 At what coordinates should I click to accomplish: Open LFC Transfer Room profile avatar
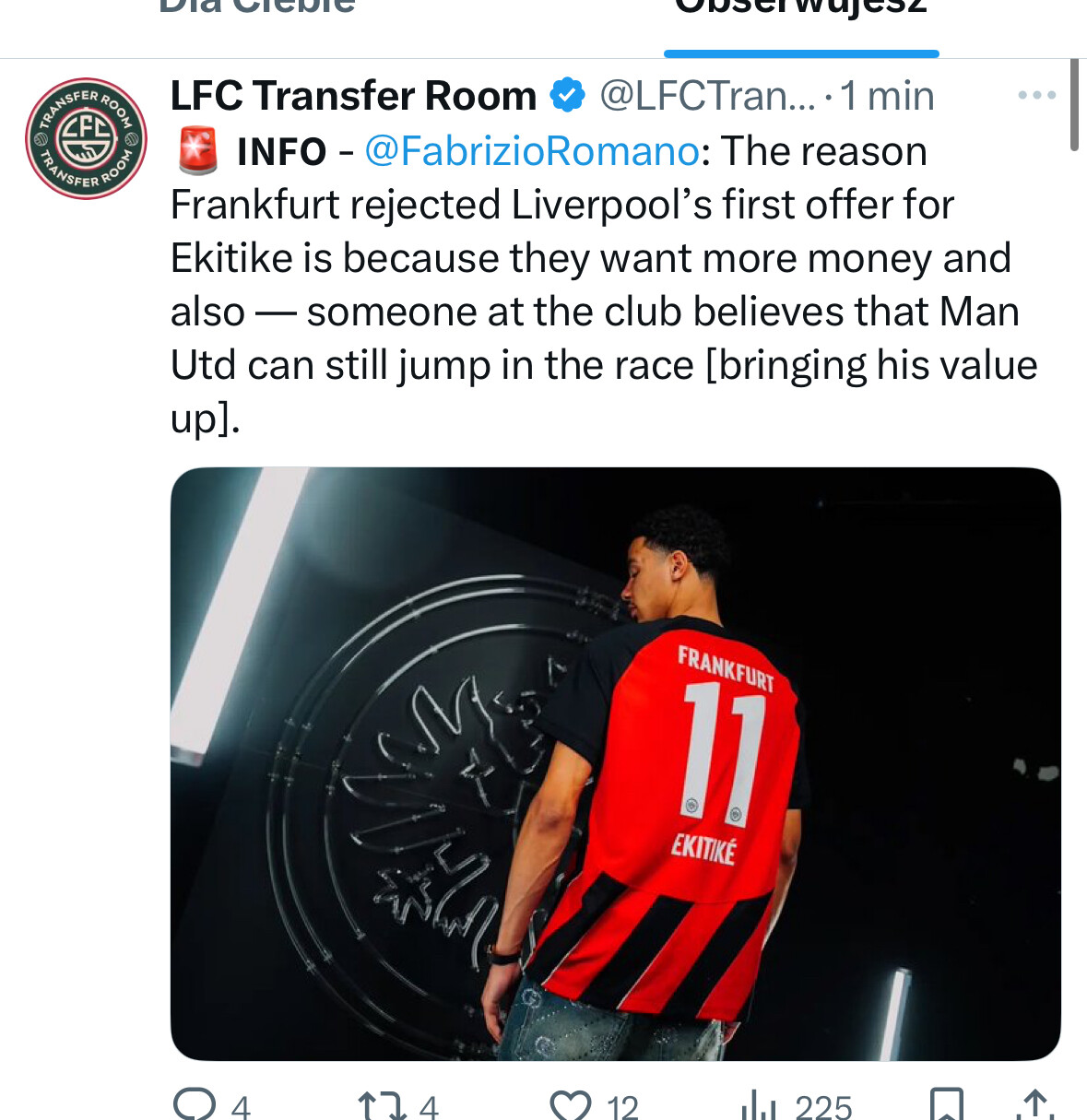click(86, 138)
